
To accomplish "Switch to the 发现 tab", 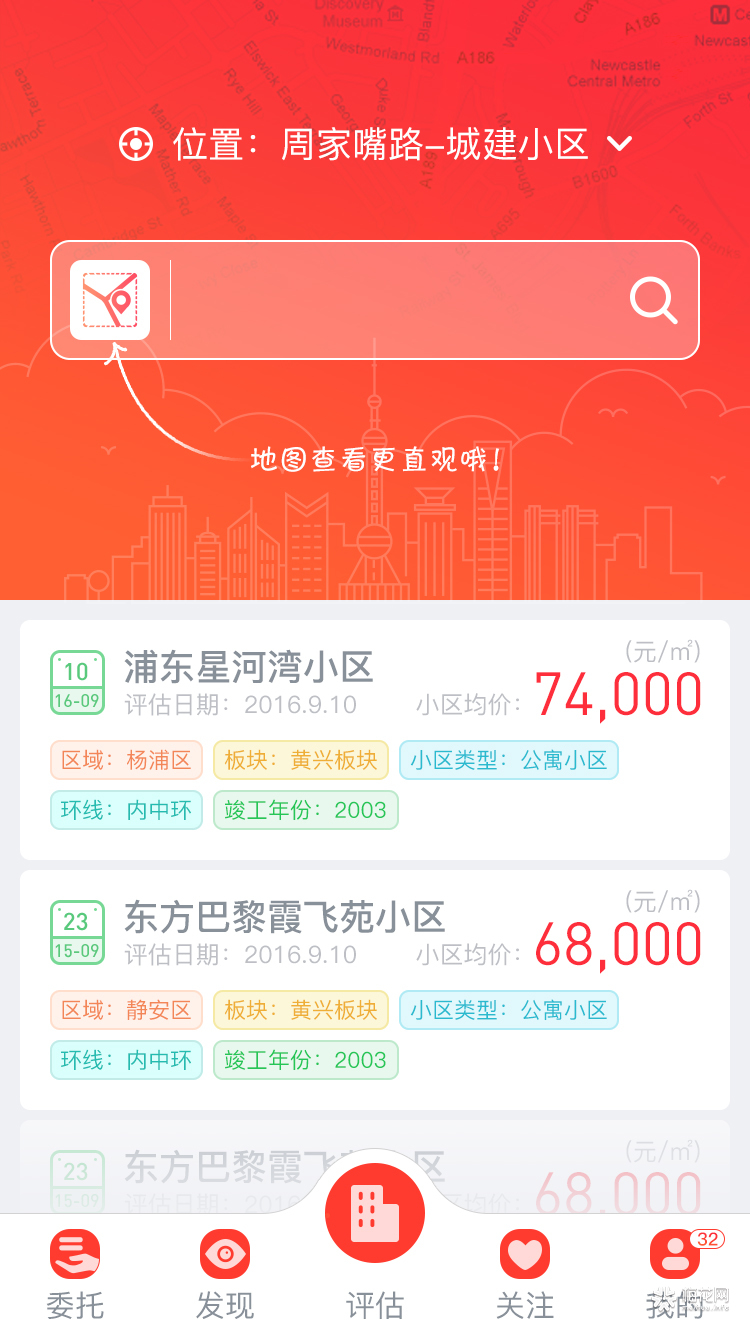I will (x=225, y=1273).
